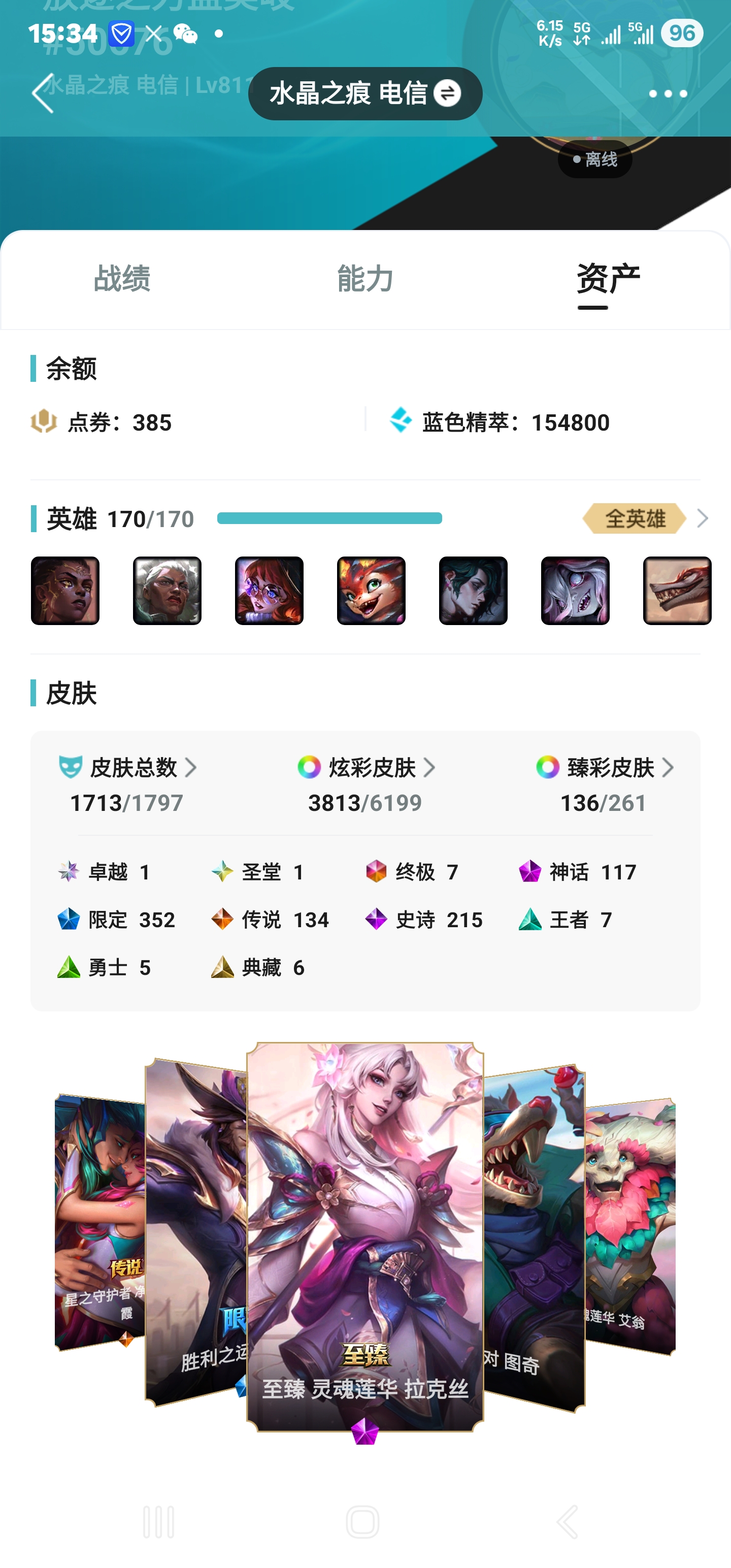Image resolution: width=731 pixels, height=1568 pixels.
Task: Open the 全英雄 hero list
Action: (646, 518)
